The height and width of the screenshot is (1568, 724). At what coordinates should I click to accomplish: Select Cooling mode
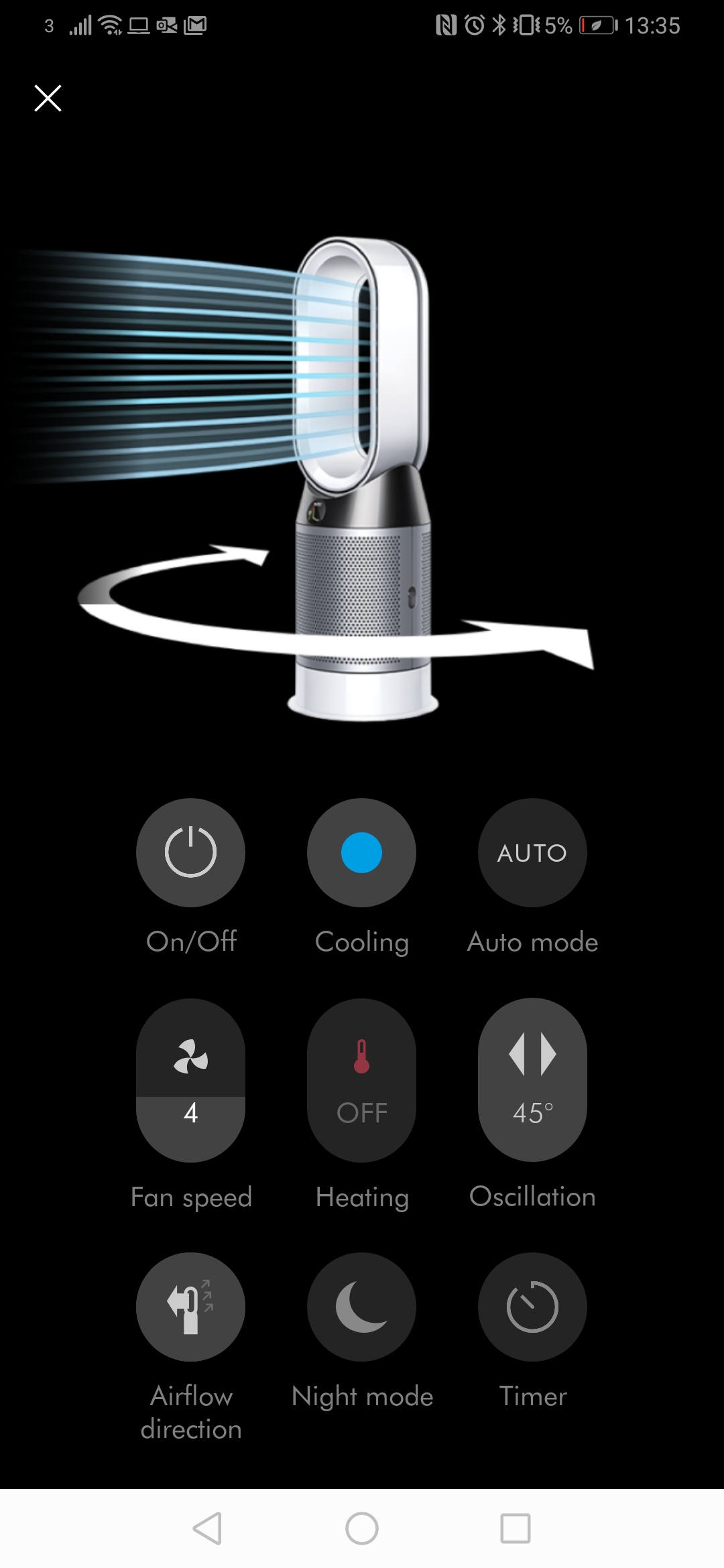(361, 852)
